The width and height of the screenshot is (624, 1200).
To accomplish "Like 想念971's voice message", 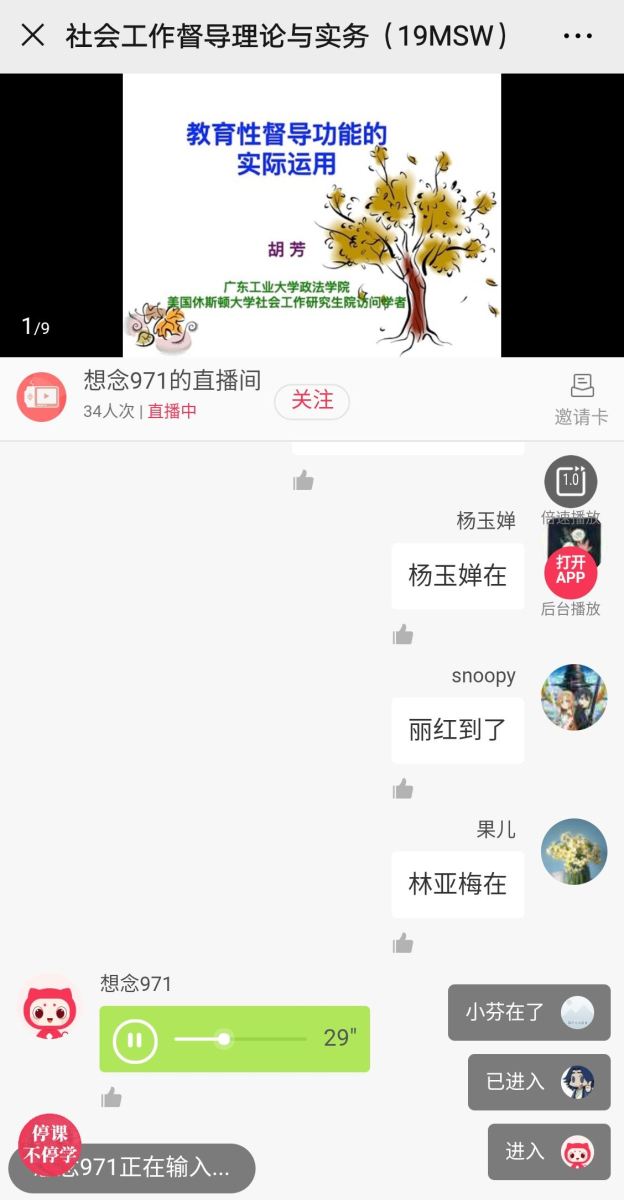I will coord(111,1098).
